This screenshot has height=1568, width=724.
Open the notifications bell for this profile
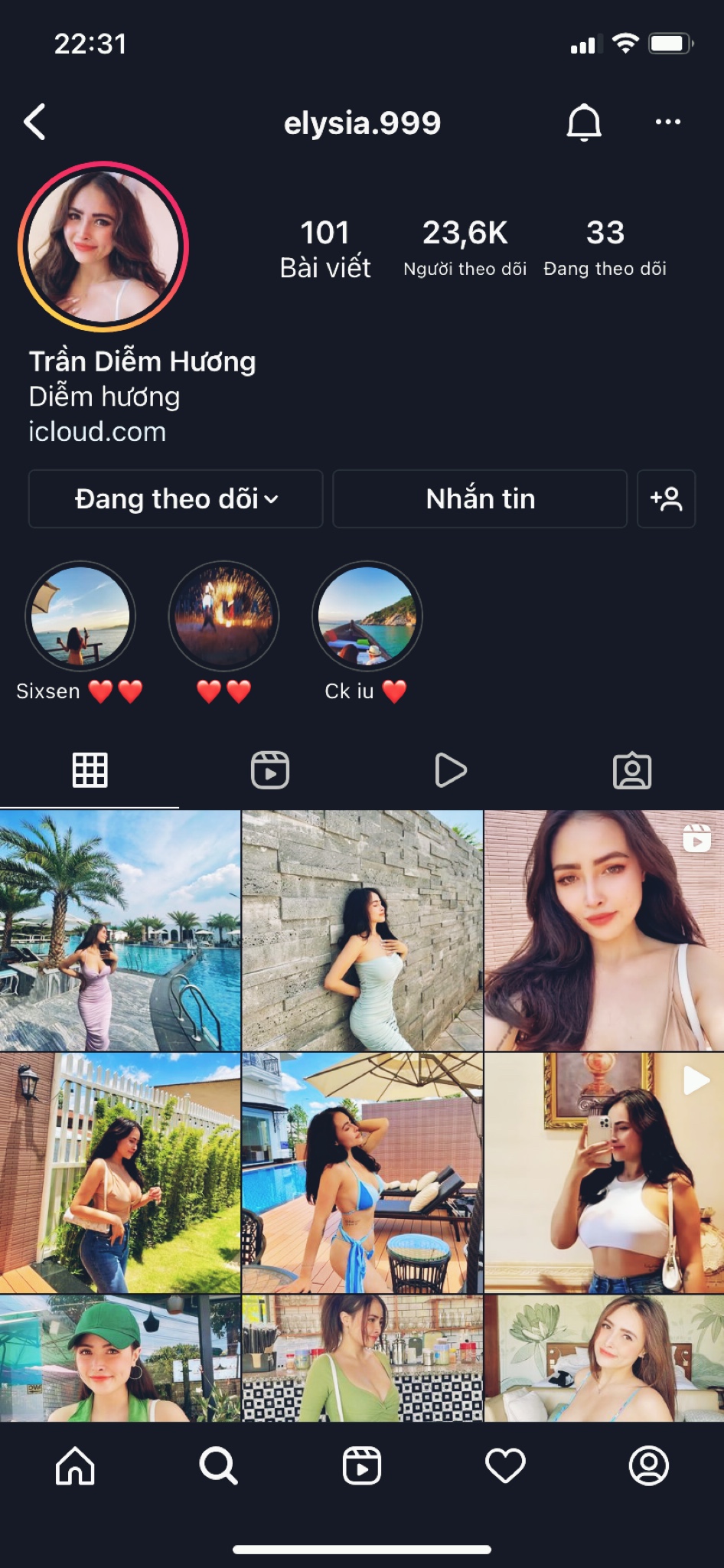pyautogui.click(x=583, y=122)
